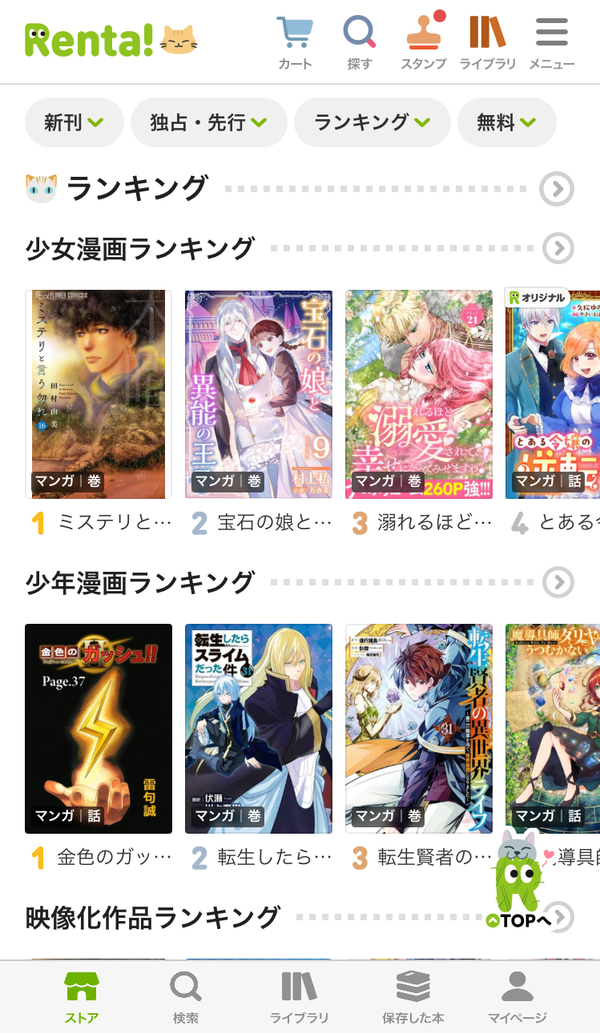Switch to the 検索 bottom tab
Viewport: 600px width, 1033px height.
pos(186,997)
